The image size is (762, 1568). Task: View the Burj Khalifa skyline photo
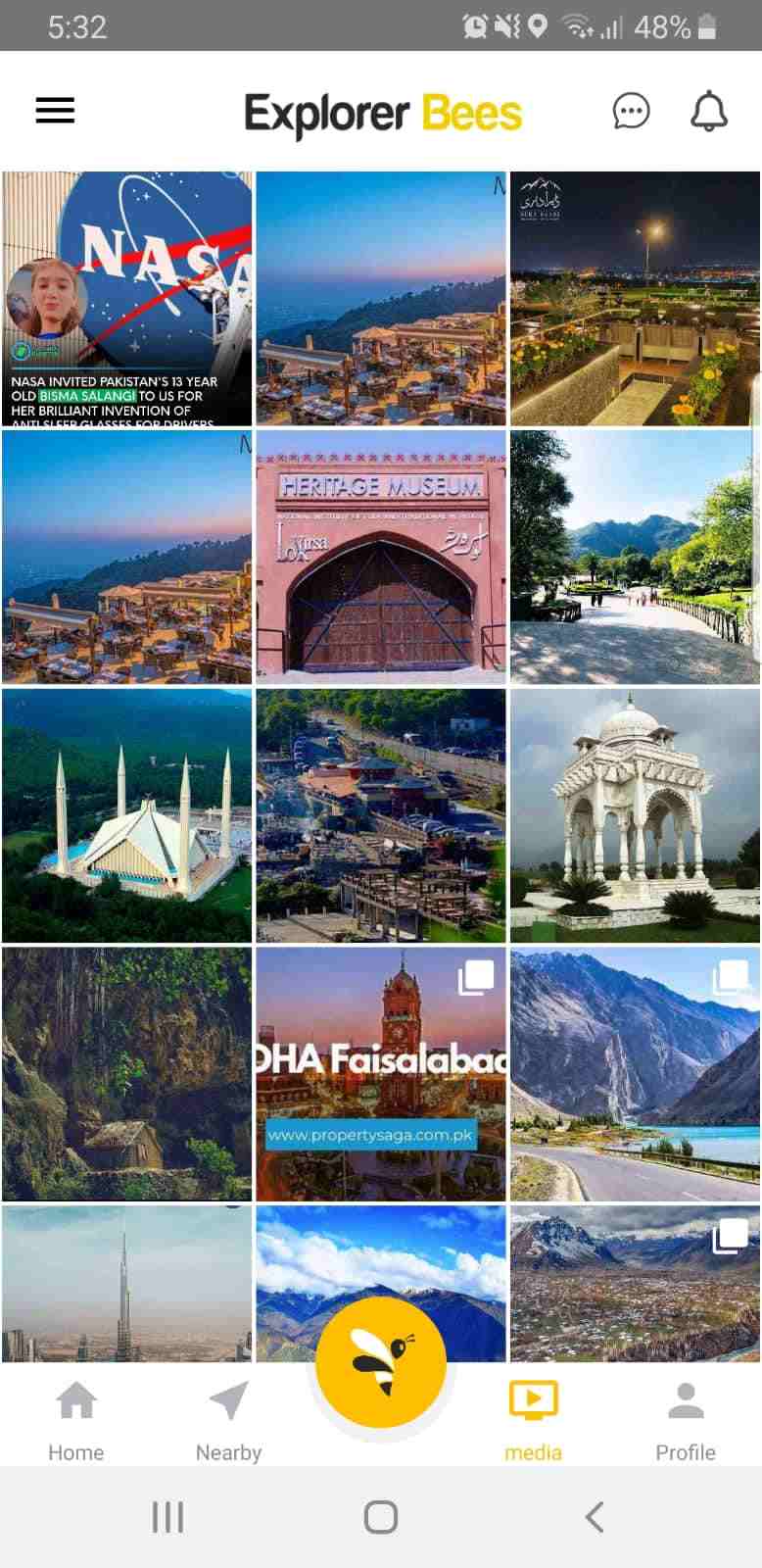pyautogui.click(x=126, y=1284)
